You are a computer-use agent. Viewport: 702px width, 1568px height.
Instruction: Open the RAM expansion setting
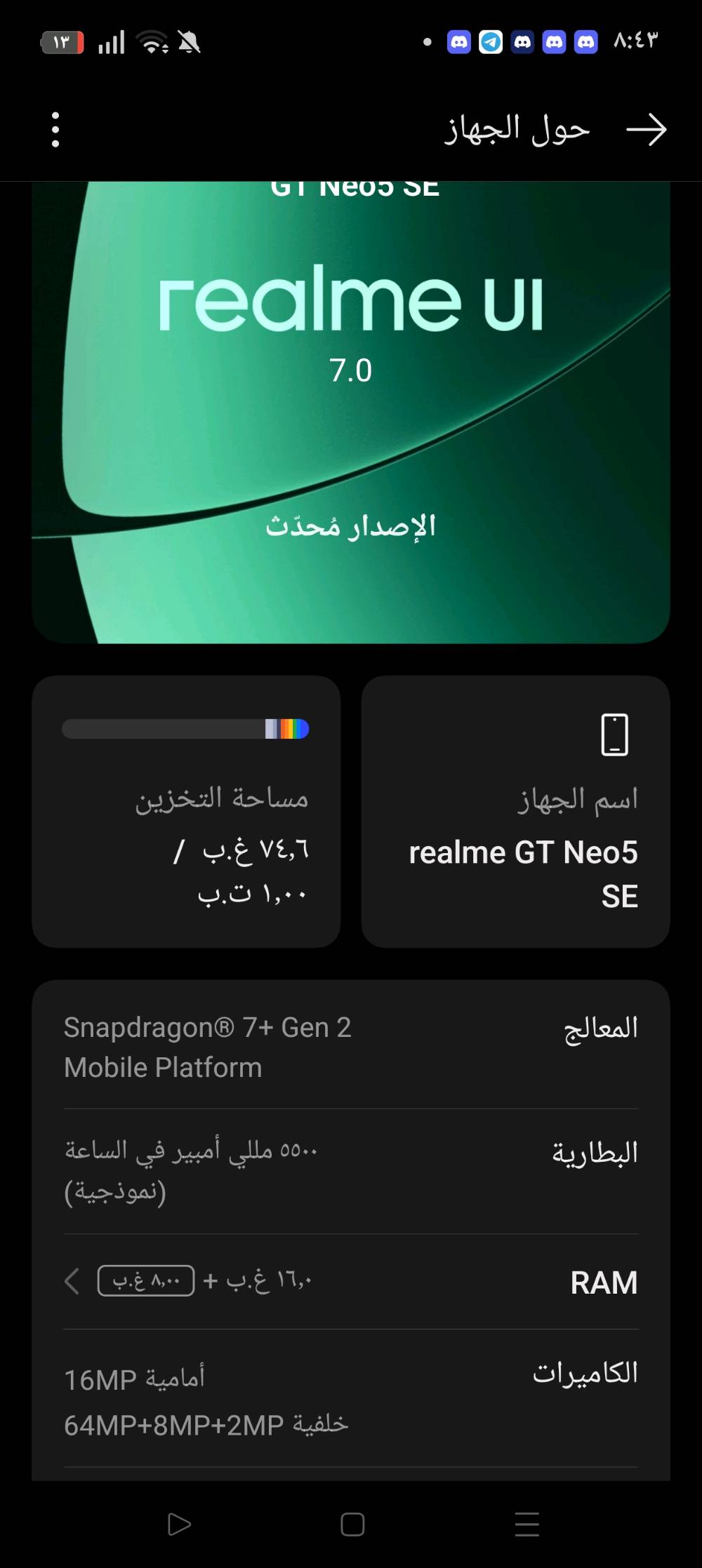[351, 1282]
